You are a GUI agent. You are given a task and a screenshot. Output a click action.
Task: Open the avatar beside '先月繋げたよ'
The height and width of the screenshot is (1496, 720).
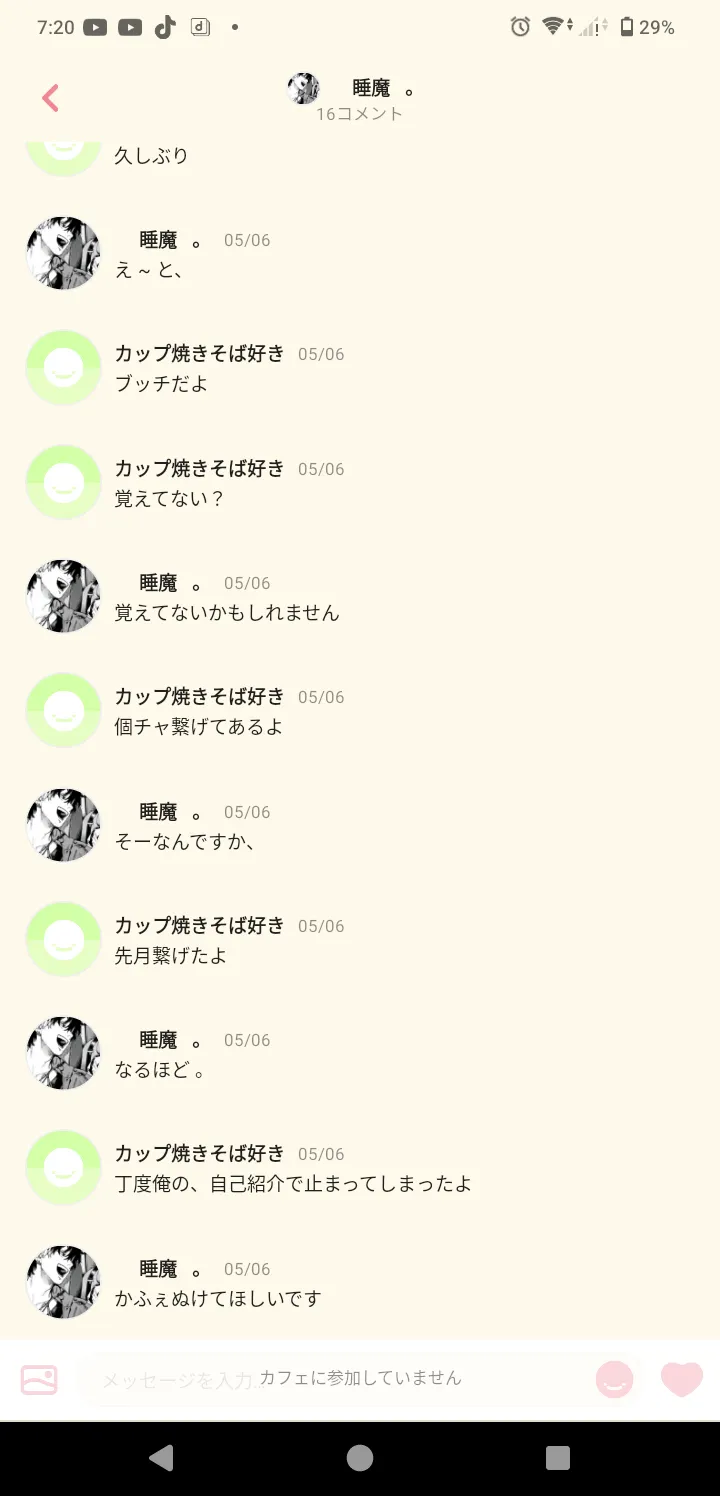point(63,939)
